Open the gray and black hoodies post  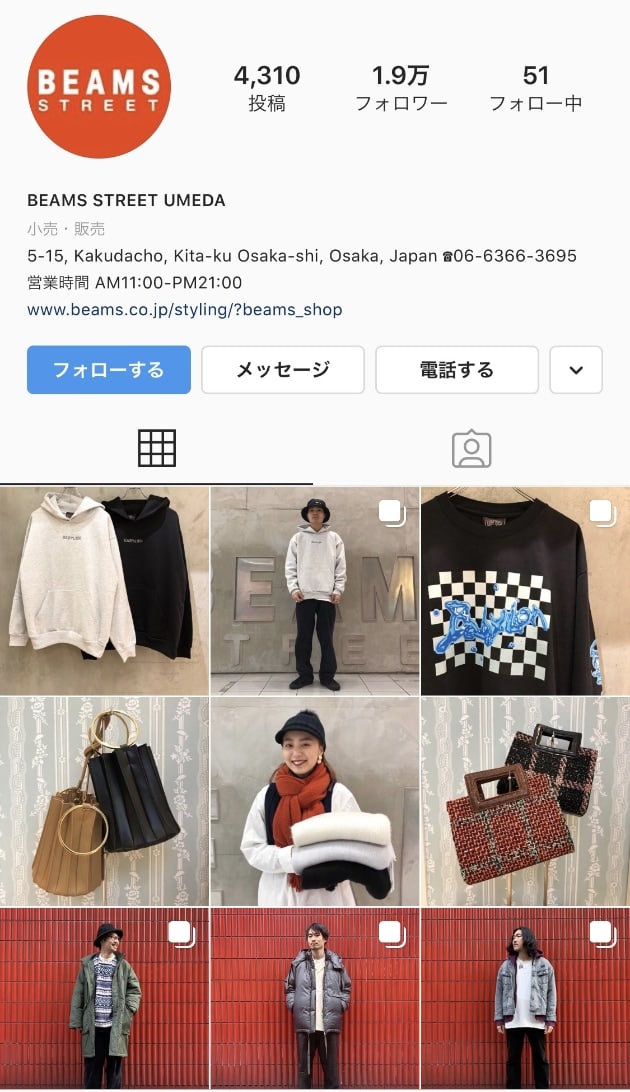tap(104, 590)
